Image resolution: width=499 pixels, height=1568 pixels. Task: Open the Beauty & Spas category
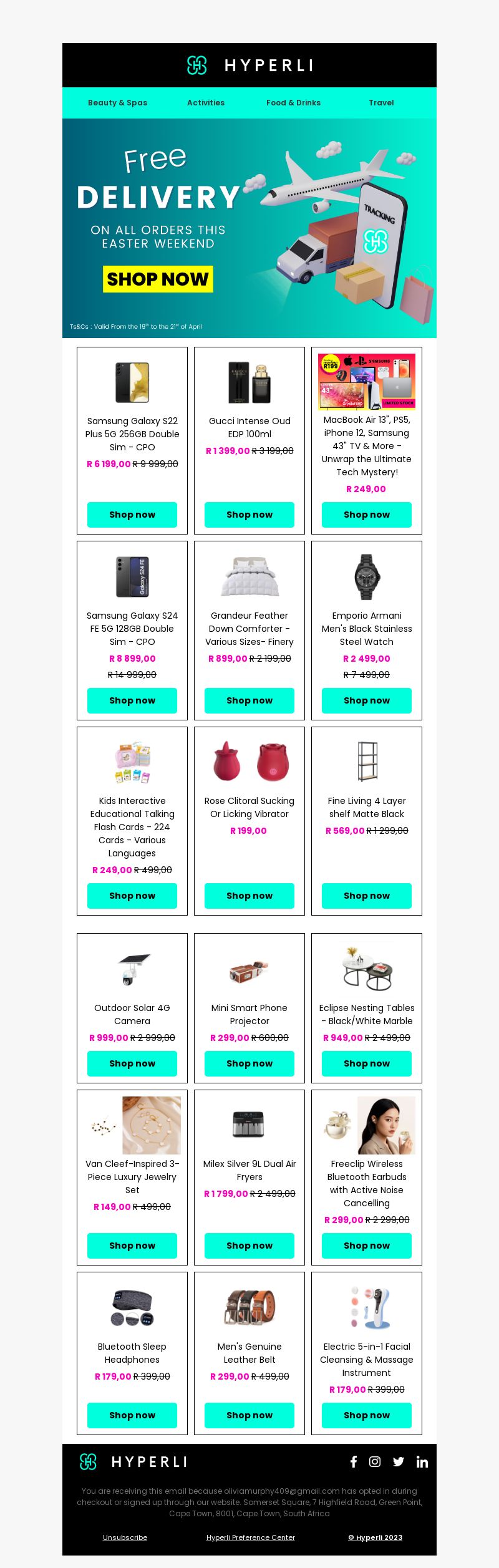pos(118,103)
